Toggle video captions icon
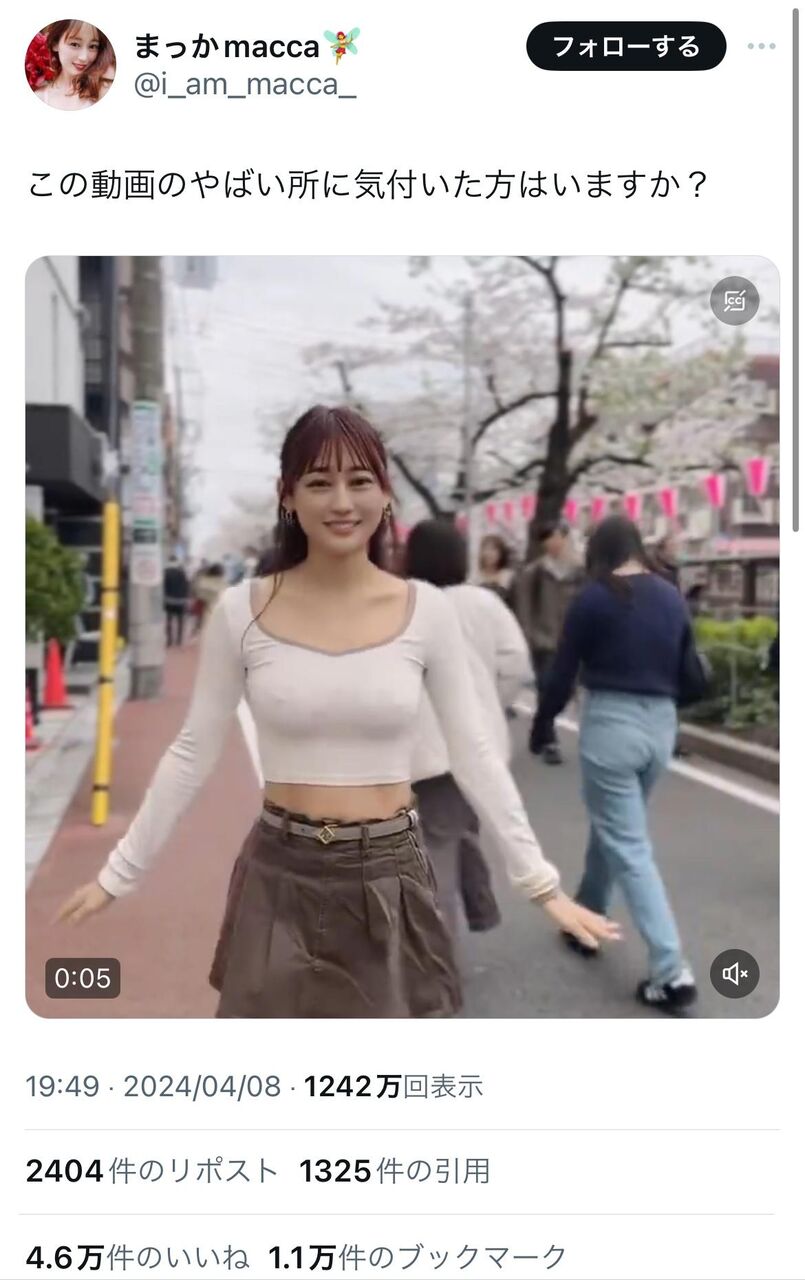The image size is (805, 1280). (x=735, y=301)
